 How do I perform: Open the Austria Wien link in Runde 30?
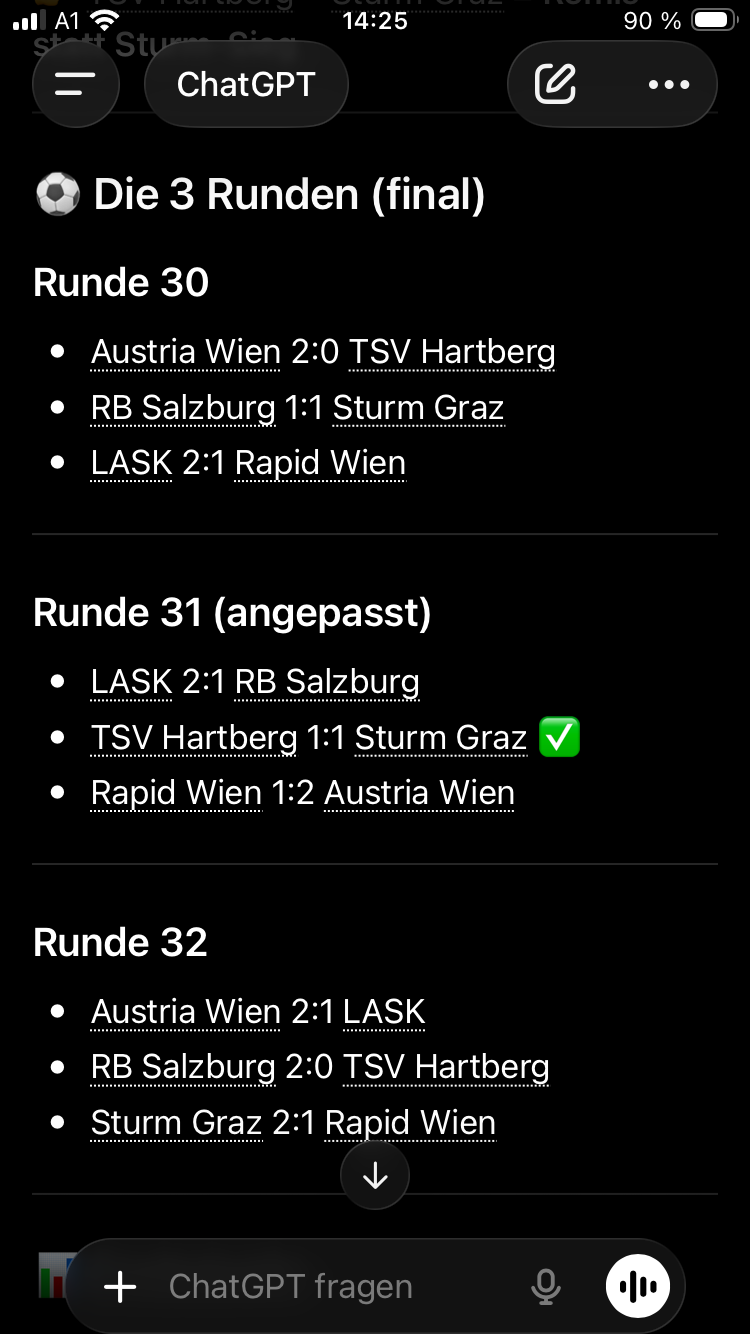(186, 352)
